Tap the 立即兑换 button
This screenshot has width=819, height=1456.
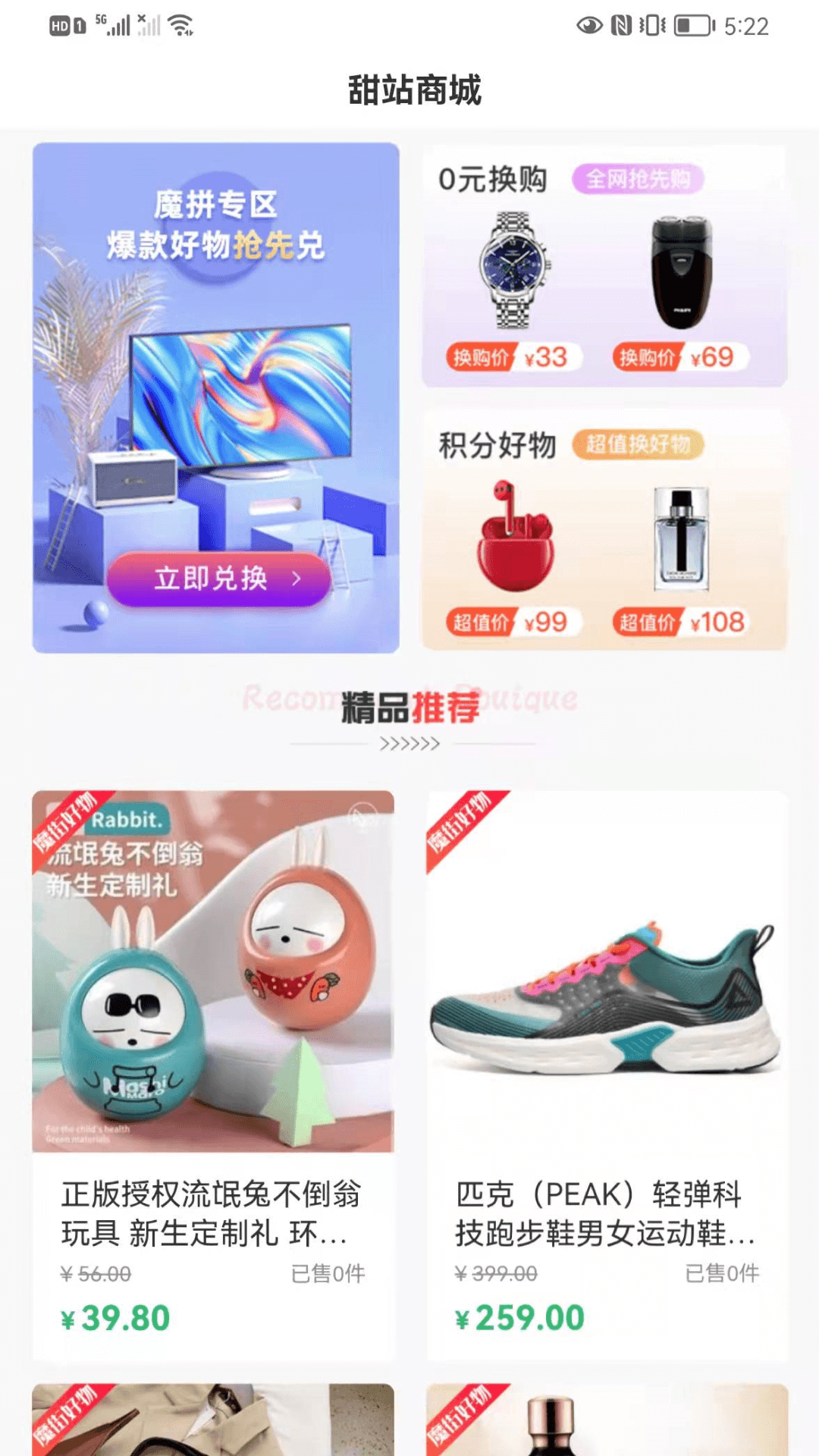point(218,579)
